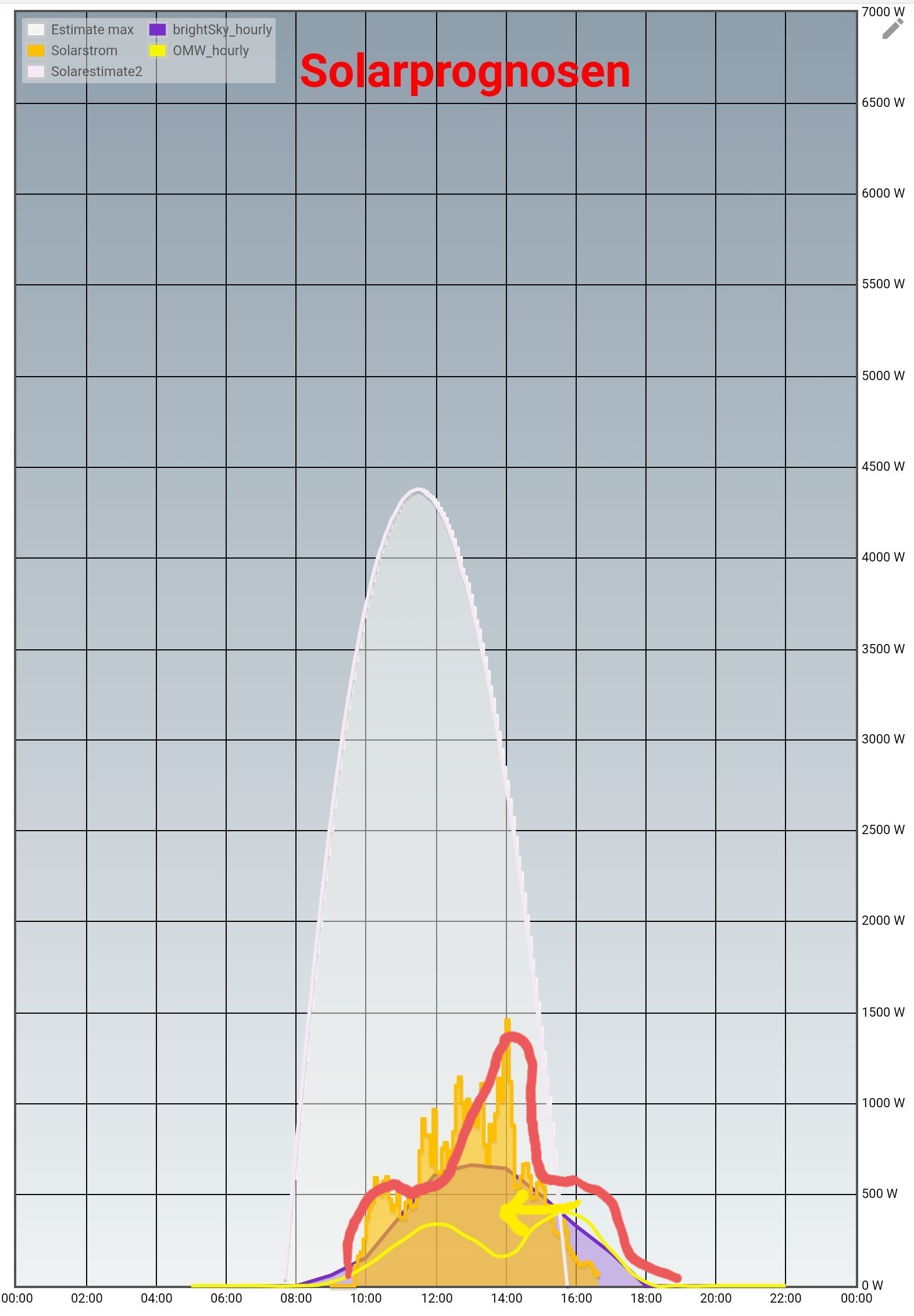Toggle the Estimate max series in legend
This screenshot has height=1316, width=914.
pos(80,30)
